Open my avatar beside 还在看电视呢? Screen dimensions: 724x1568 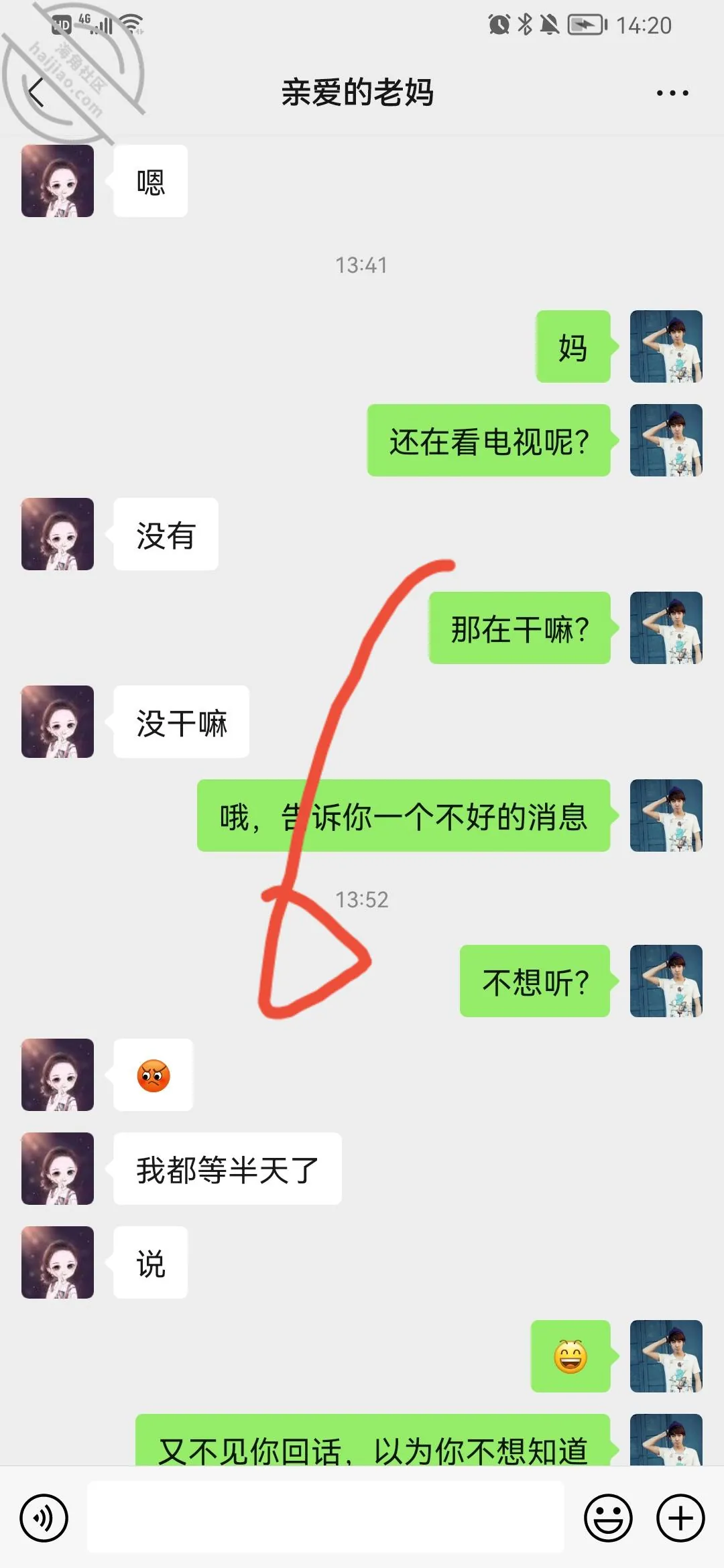[x=666, y=440]
